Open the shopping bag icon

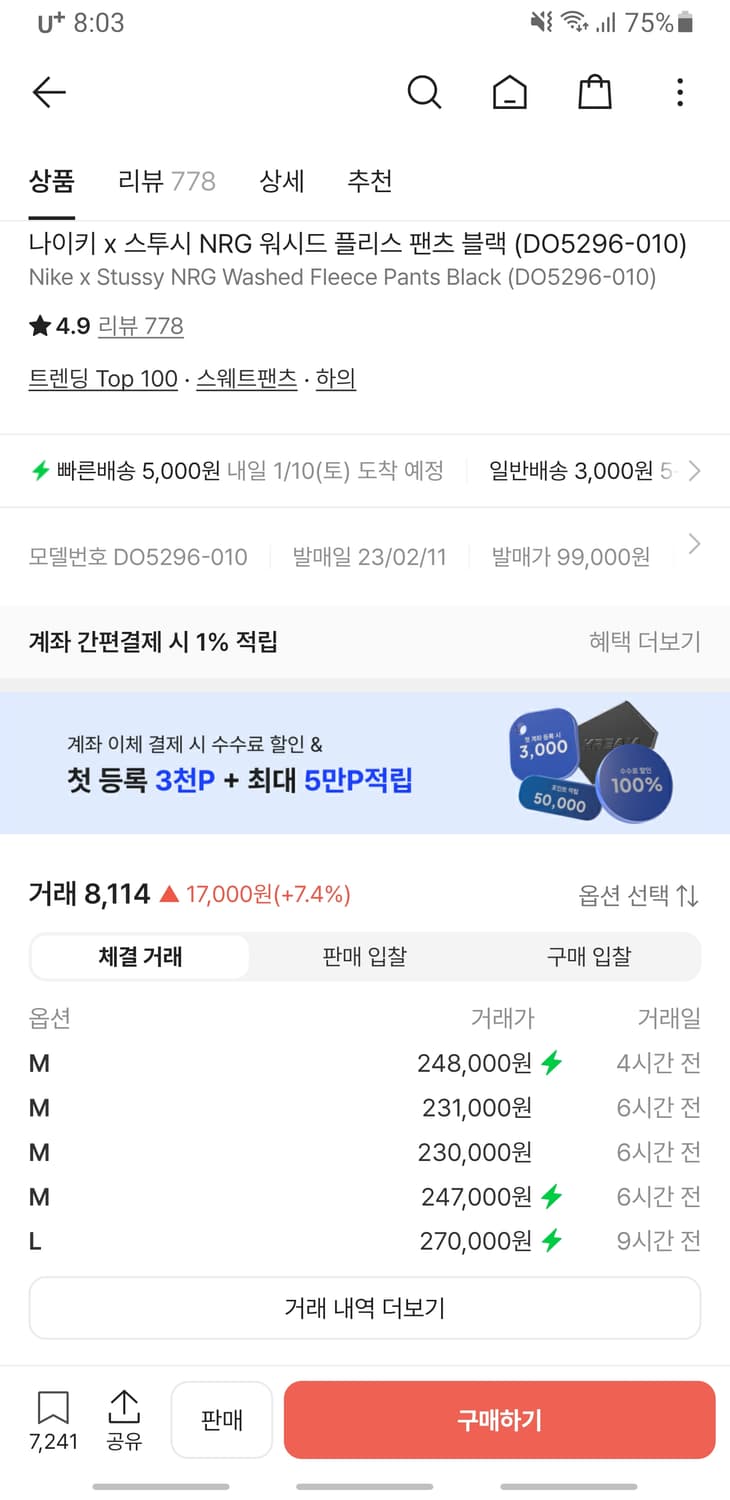click(594, 91)
